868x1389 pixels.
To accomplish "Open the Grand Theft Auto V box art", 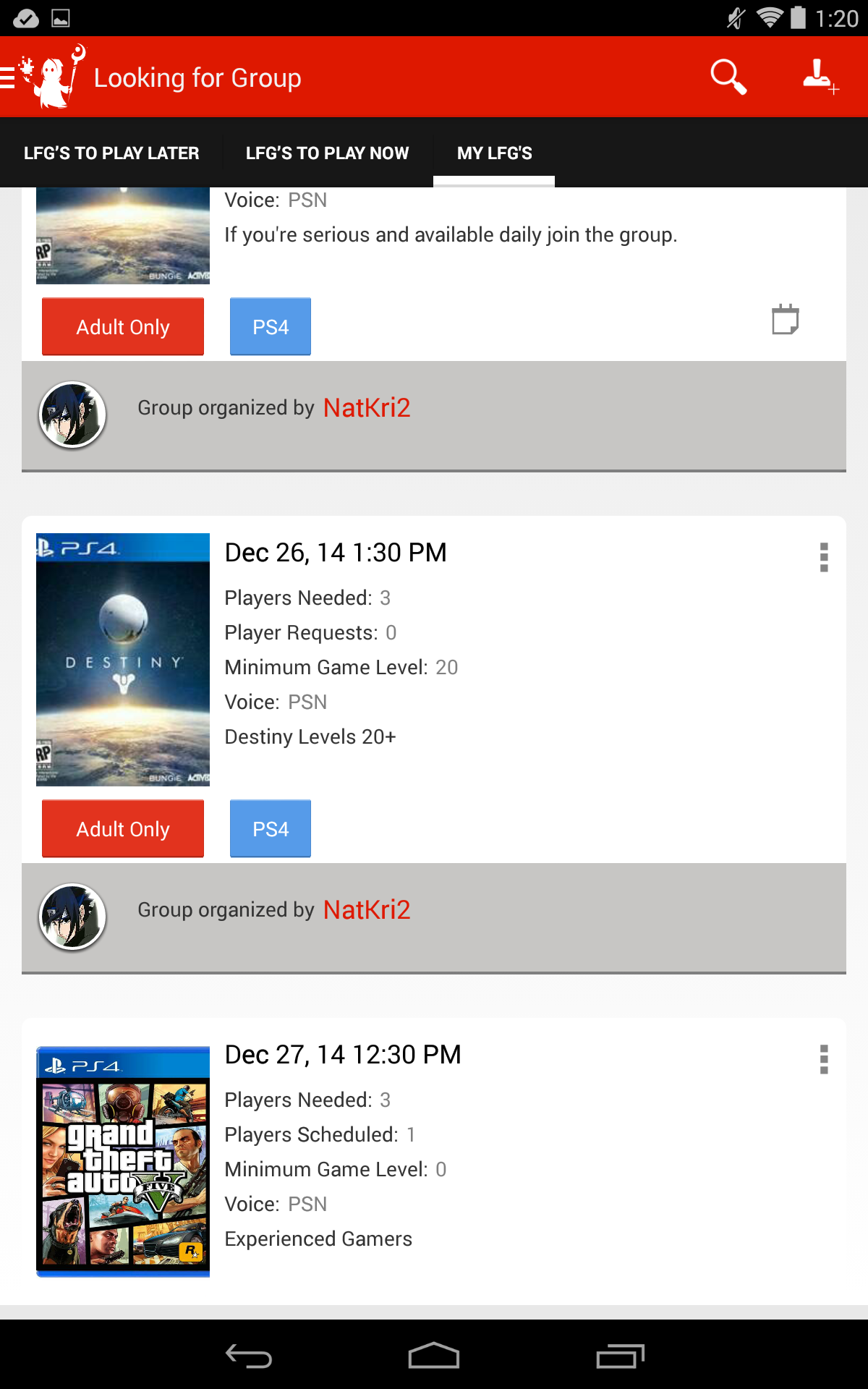I will [x=122, y=1165].
